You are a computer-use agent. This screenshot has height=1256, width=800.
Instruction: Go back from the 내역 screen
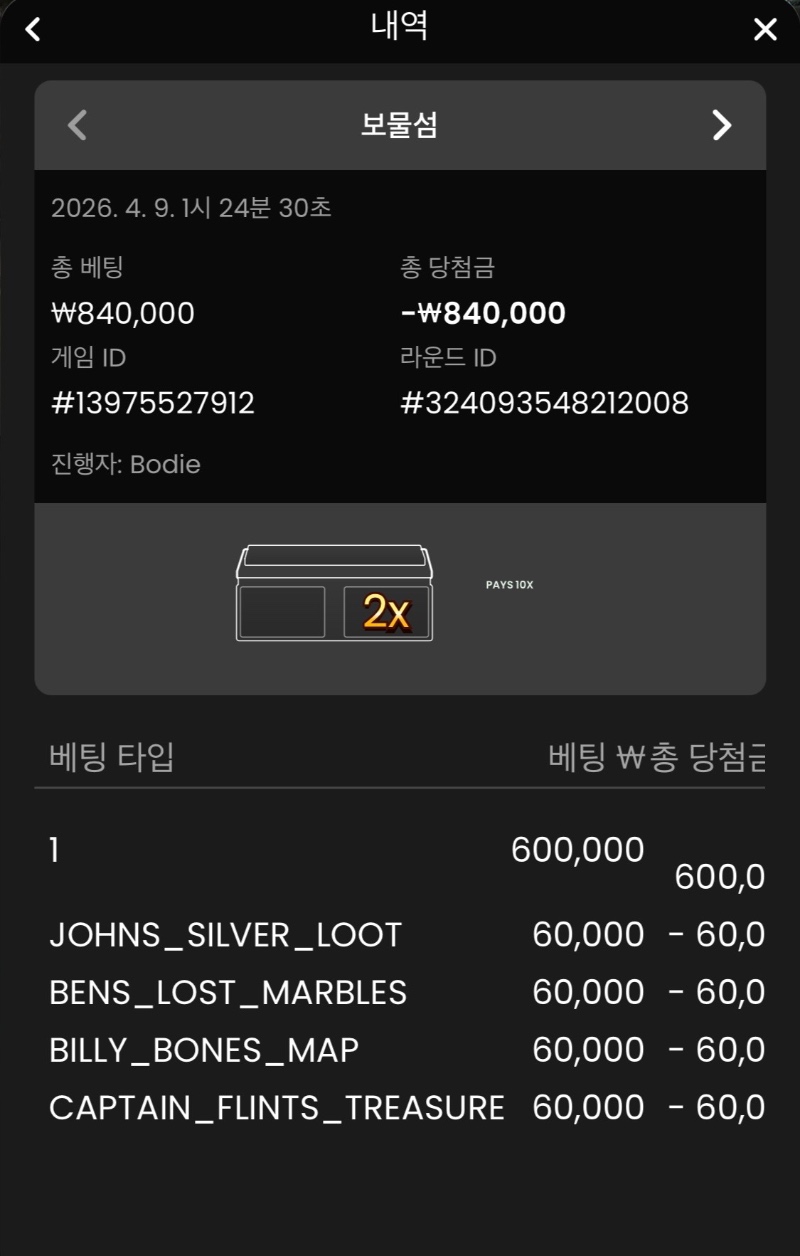click(33, 29)
